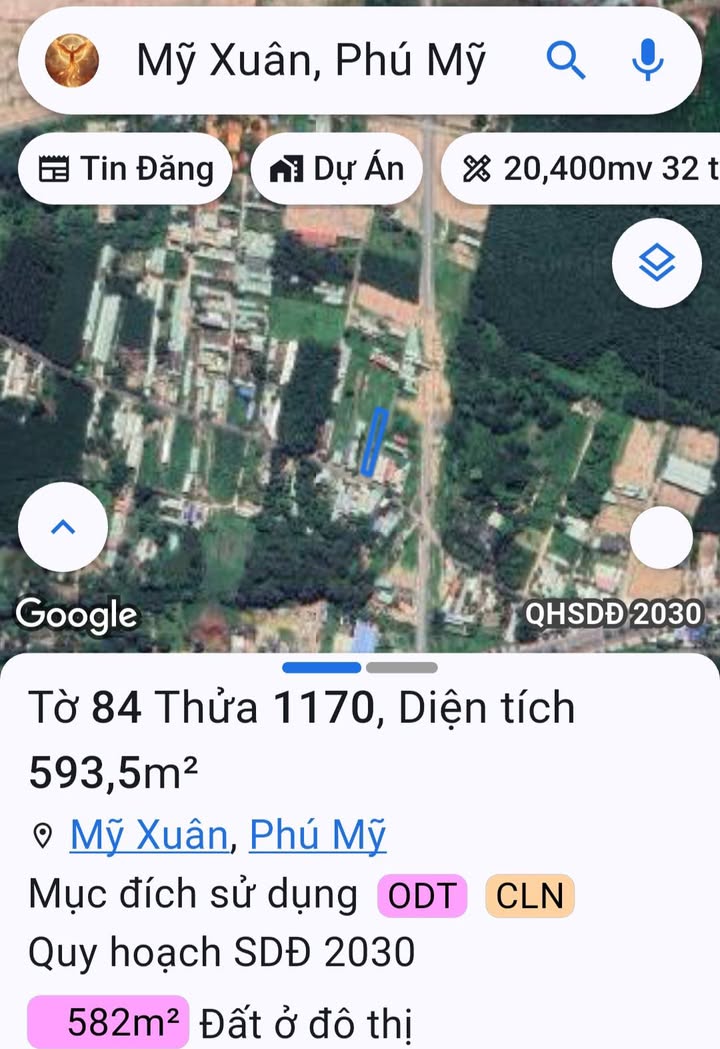Tap the white round button on map

point(662,537)
